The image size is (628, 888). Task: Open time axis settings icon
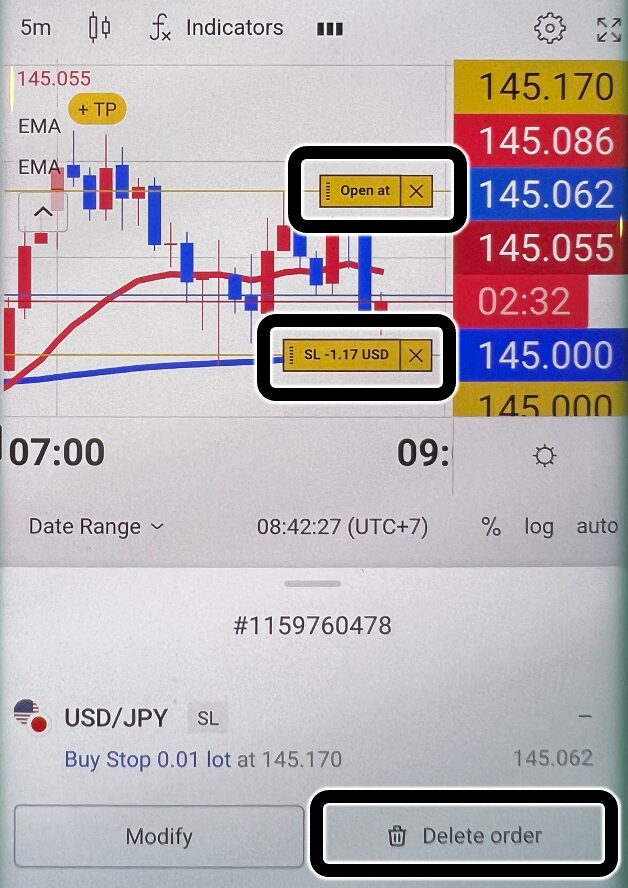(544, 456)
